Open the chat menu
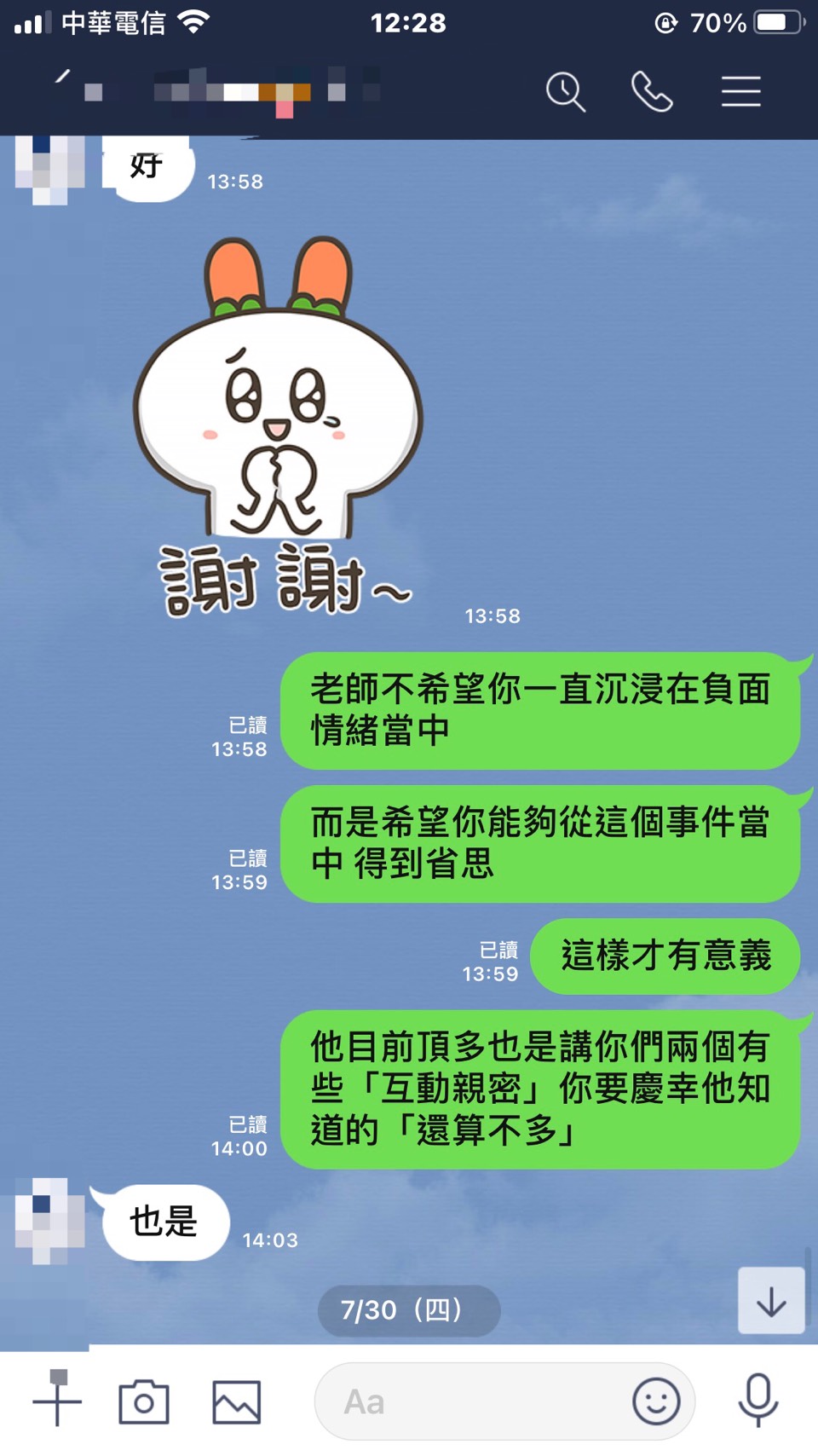Viewport: 818px width, 1456px height. coord(740,92)
